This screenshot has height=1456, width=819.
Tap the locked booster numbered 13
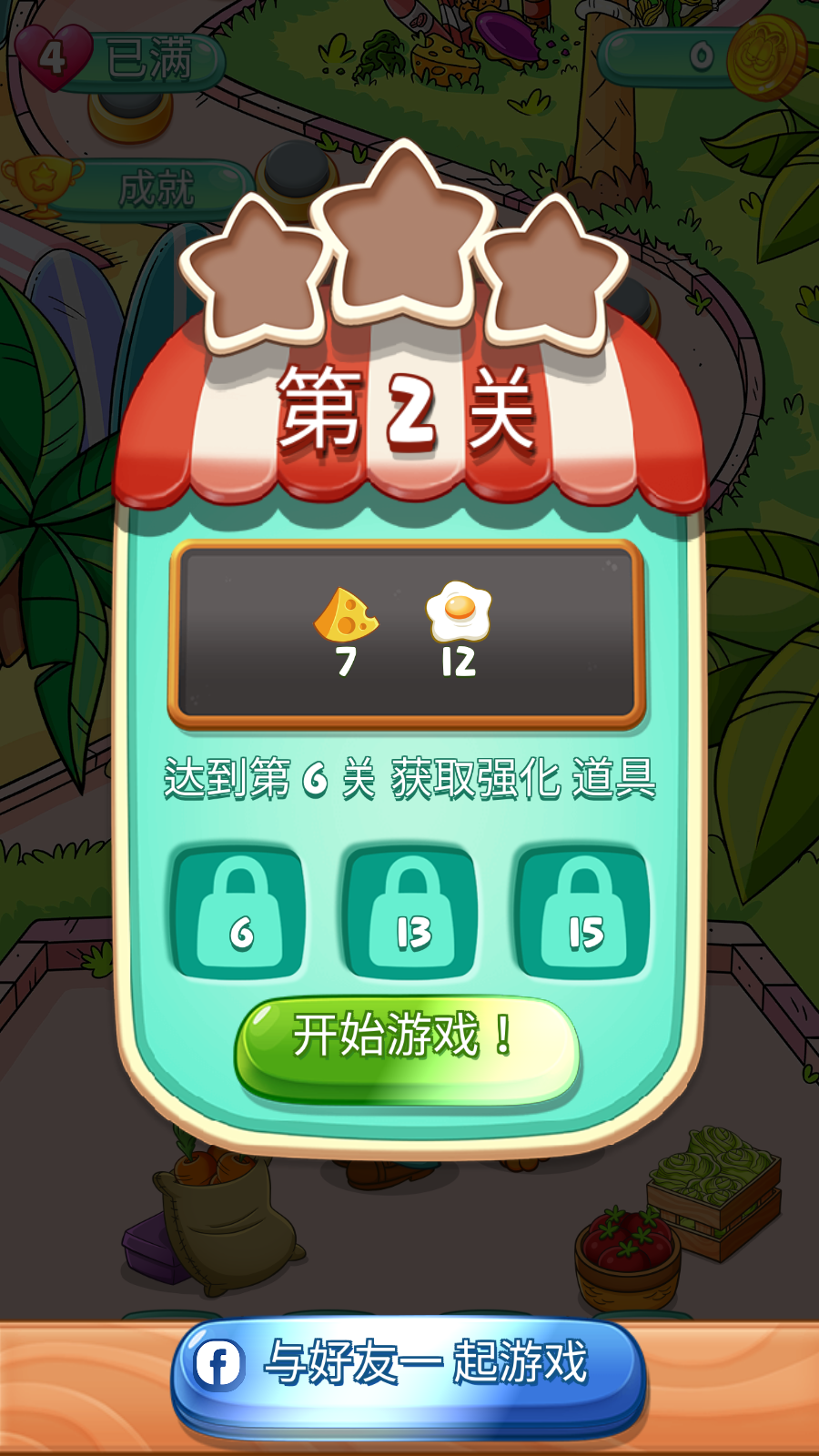410,913
